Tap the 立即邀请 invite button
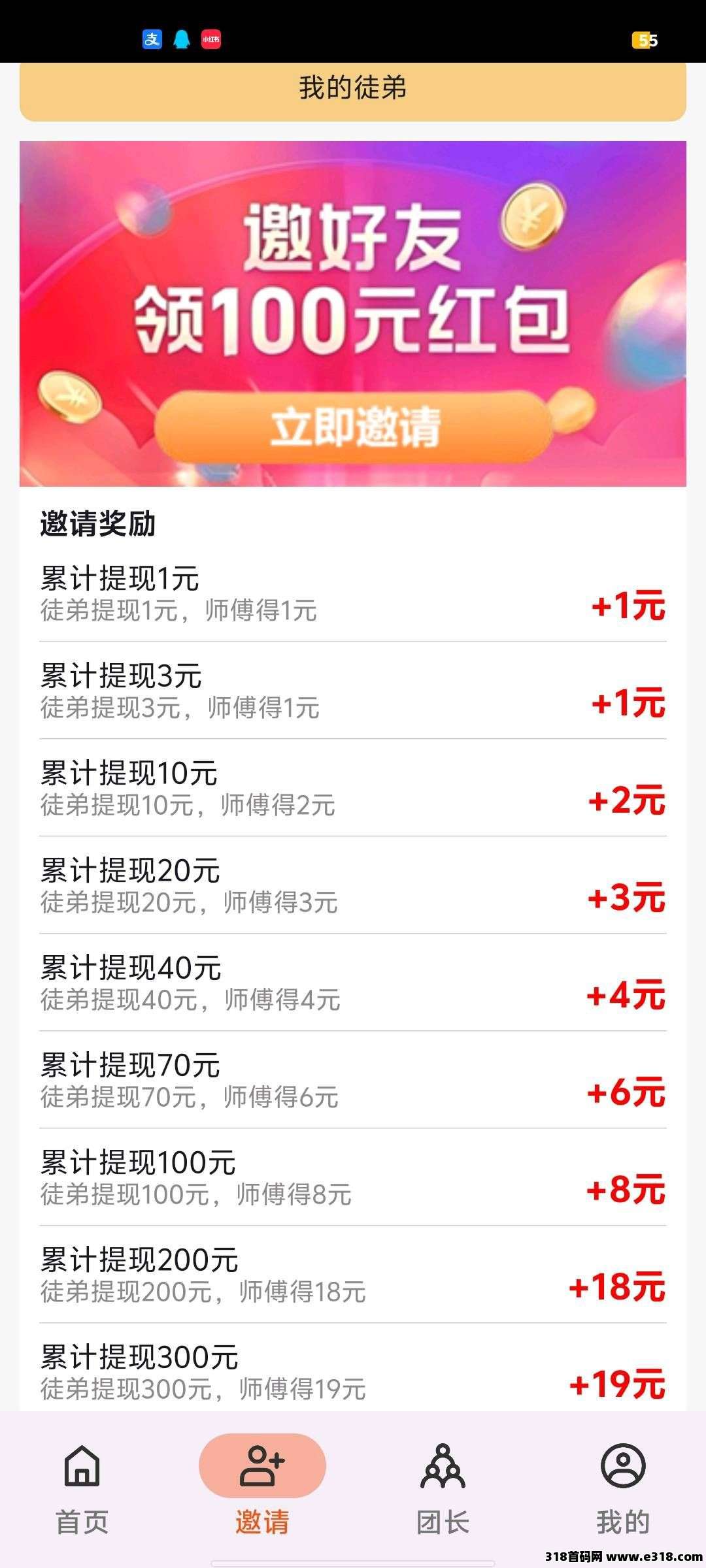Screen dimensions: 706x1568 353,427
